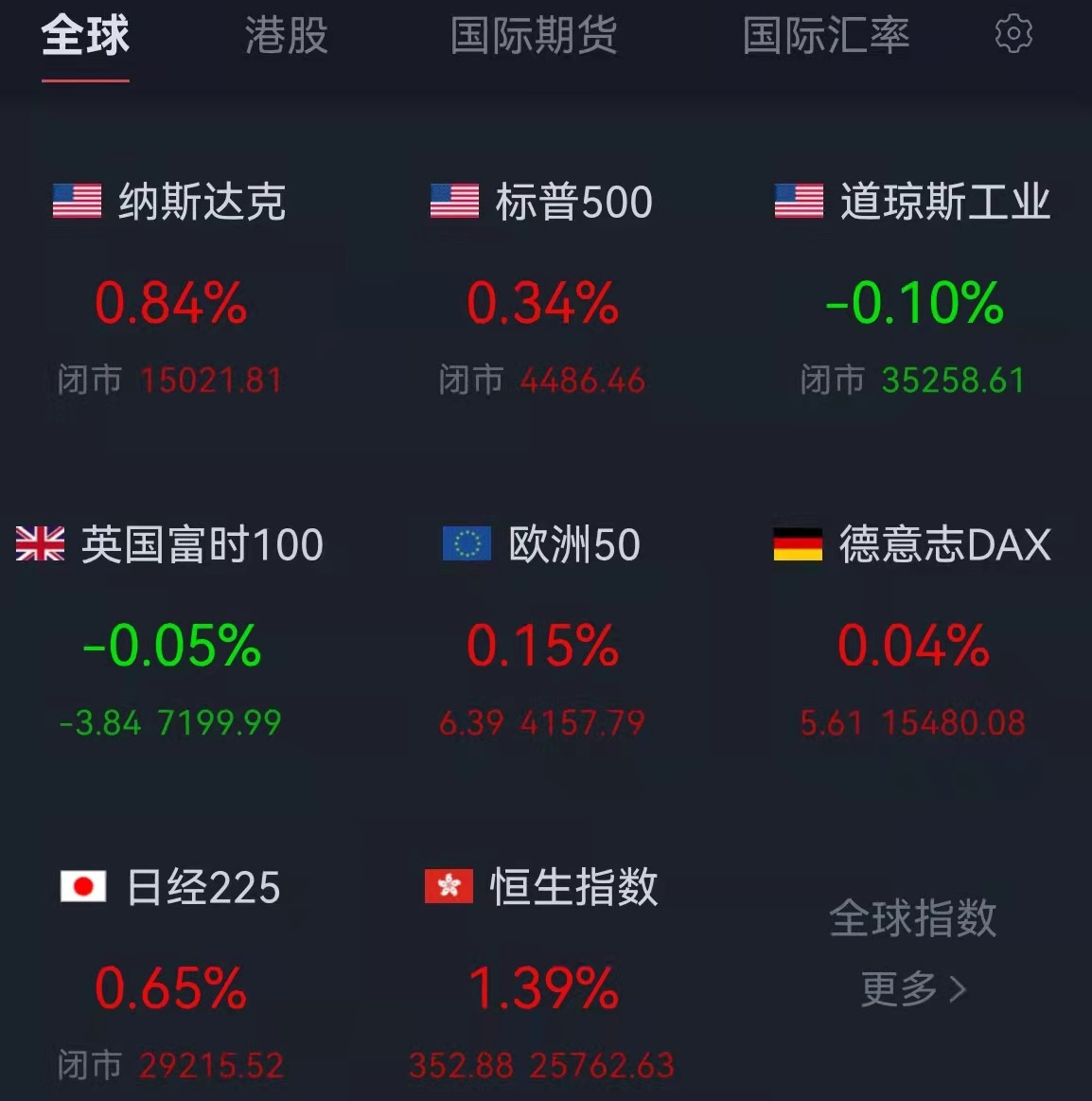Screen dimensions: 1092x1101
Task: Open the 恒生指数 index card
Action: coord(542,974)
